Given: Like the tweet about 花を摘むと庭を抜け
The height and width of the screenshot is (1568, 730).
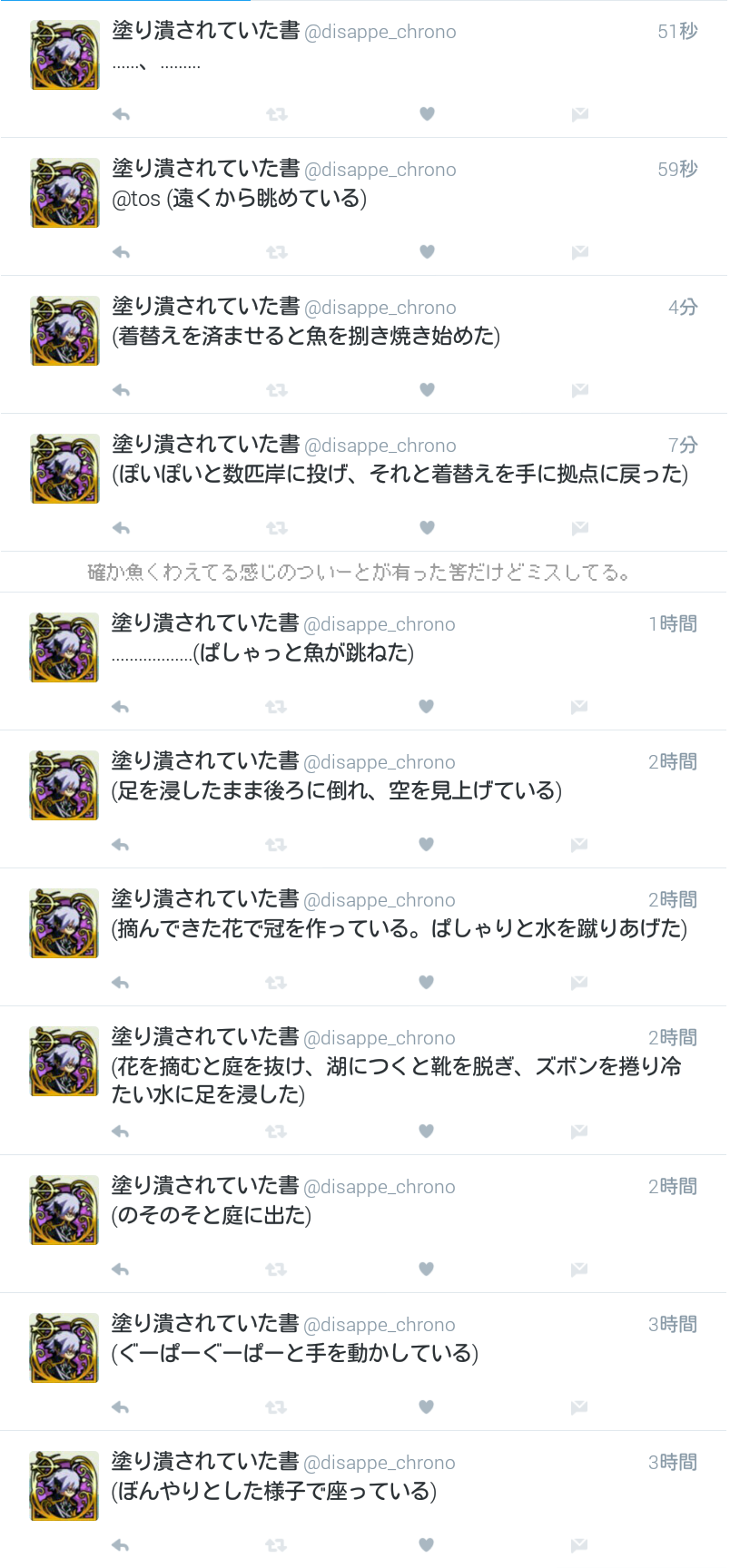Looking at the screenshot, I should (426, 1132).
